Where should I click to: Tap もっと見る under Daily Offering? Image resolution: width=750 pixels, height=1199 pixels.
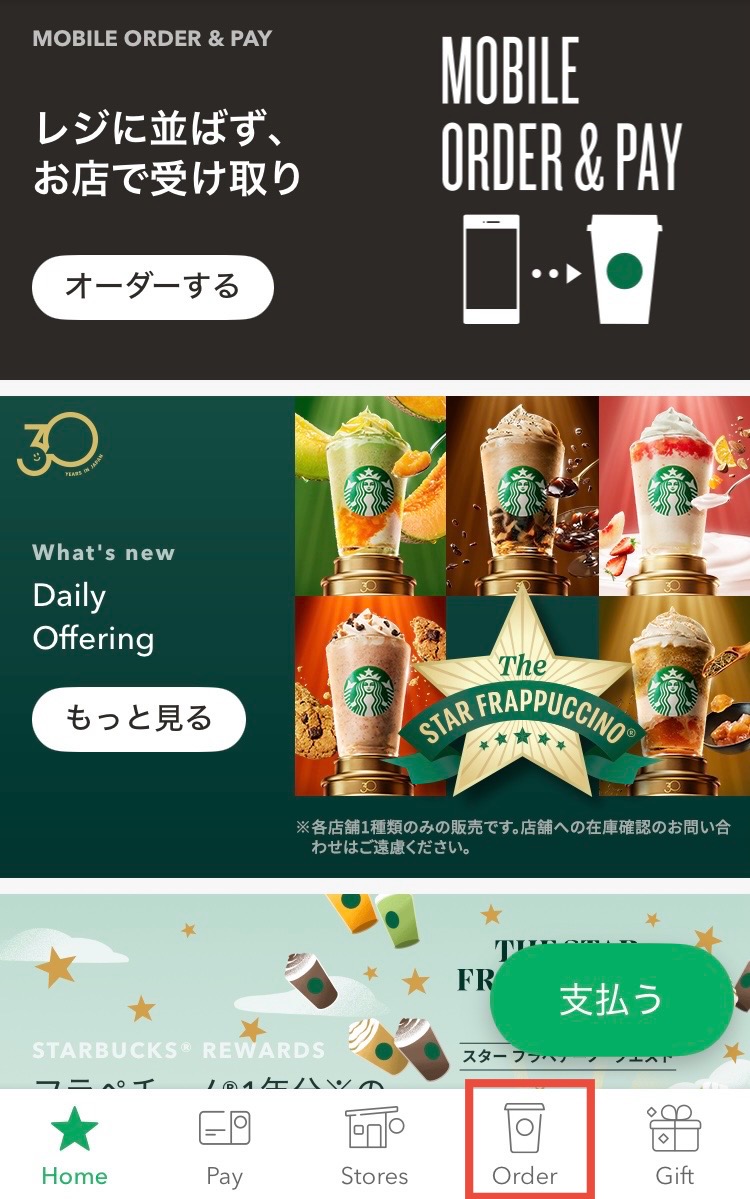click(x=138, y=718)
